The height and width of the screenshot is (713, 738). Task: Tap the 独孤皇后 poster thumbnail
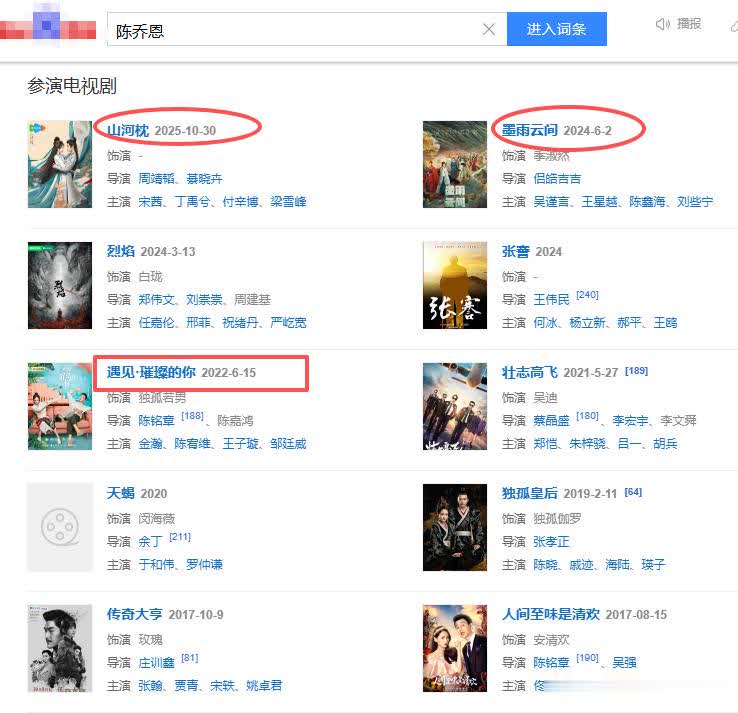(455, 528)
